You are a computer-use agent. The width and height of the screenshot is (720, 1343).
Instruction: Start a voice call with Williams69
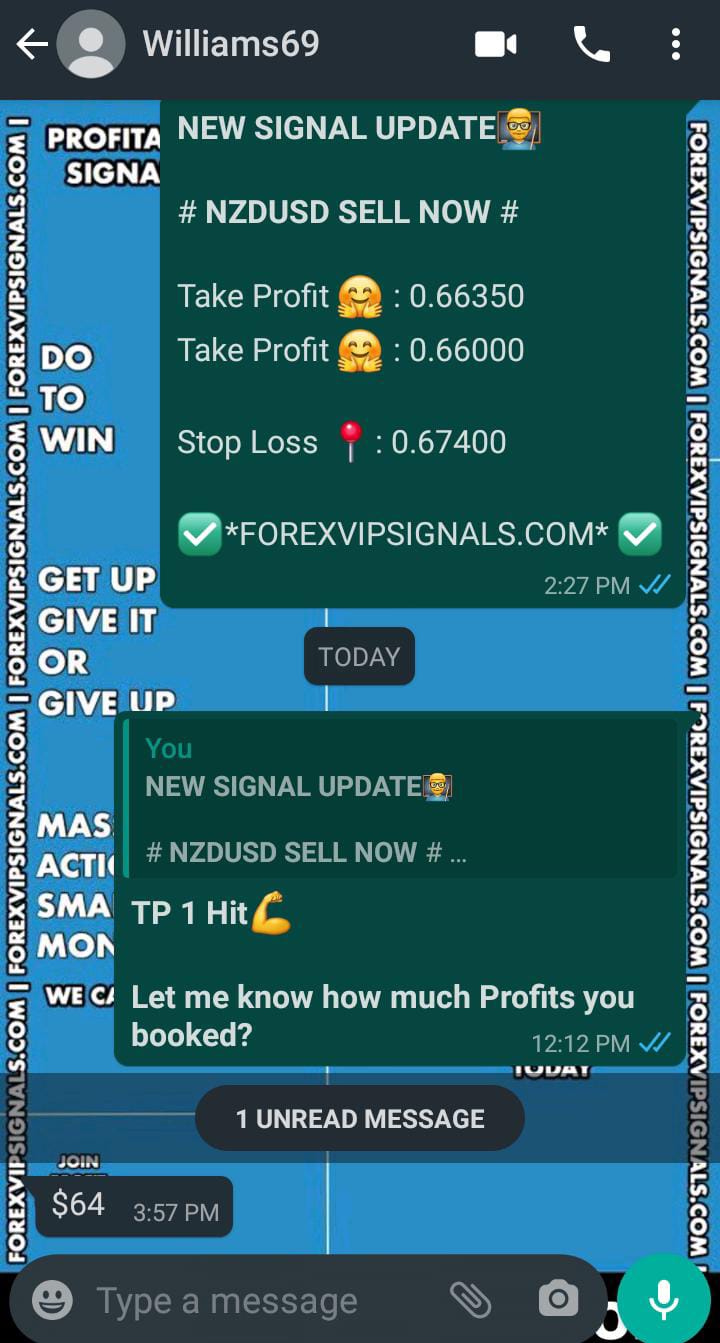click(591, 45)
